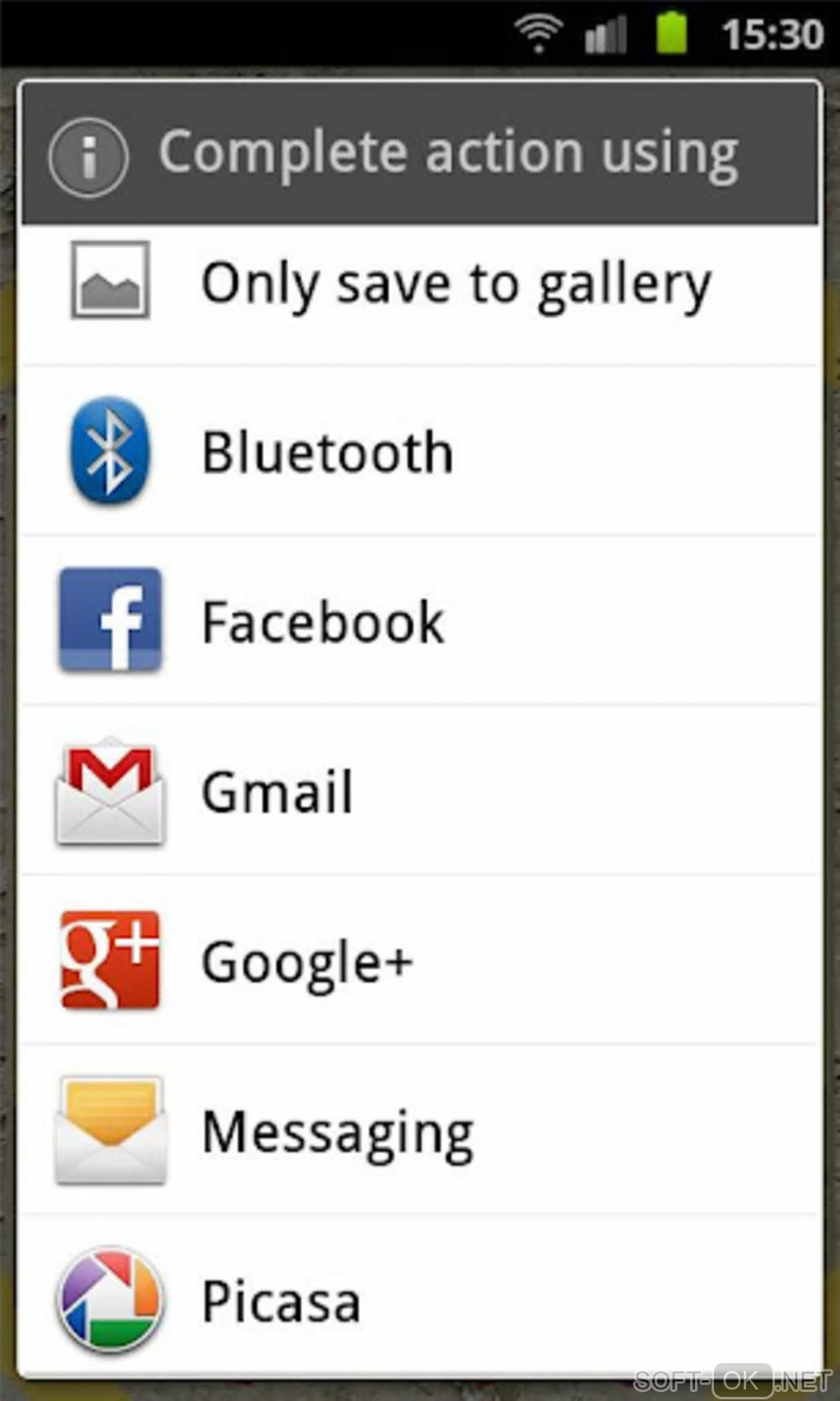Choose Only save to gallery

420,284
